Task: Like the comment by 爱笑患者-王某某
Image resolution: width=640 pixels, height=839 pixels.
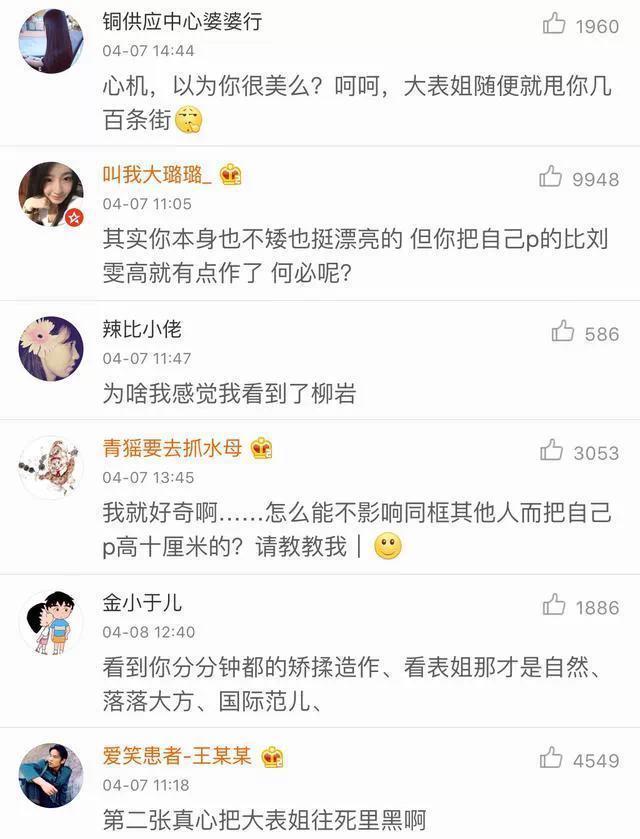Action: [552, 759]
